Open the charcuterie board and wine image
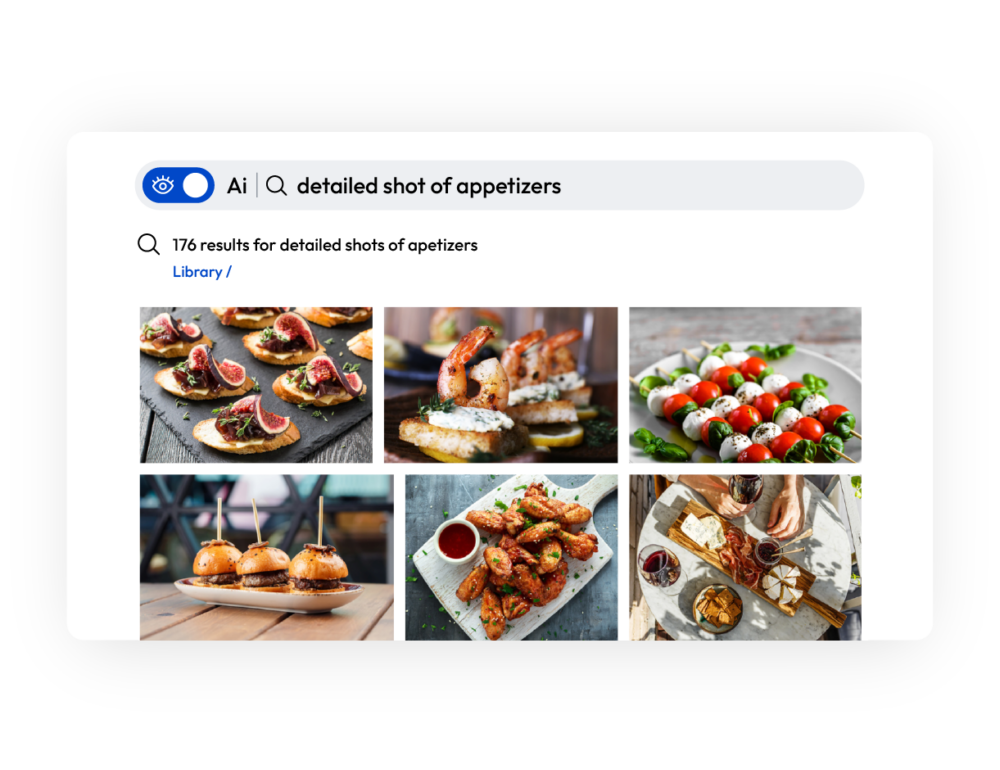 click(x=745, y=557)
